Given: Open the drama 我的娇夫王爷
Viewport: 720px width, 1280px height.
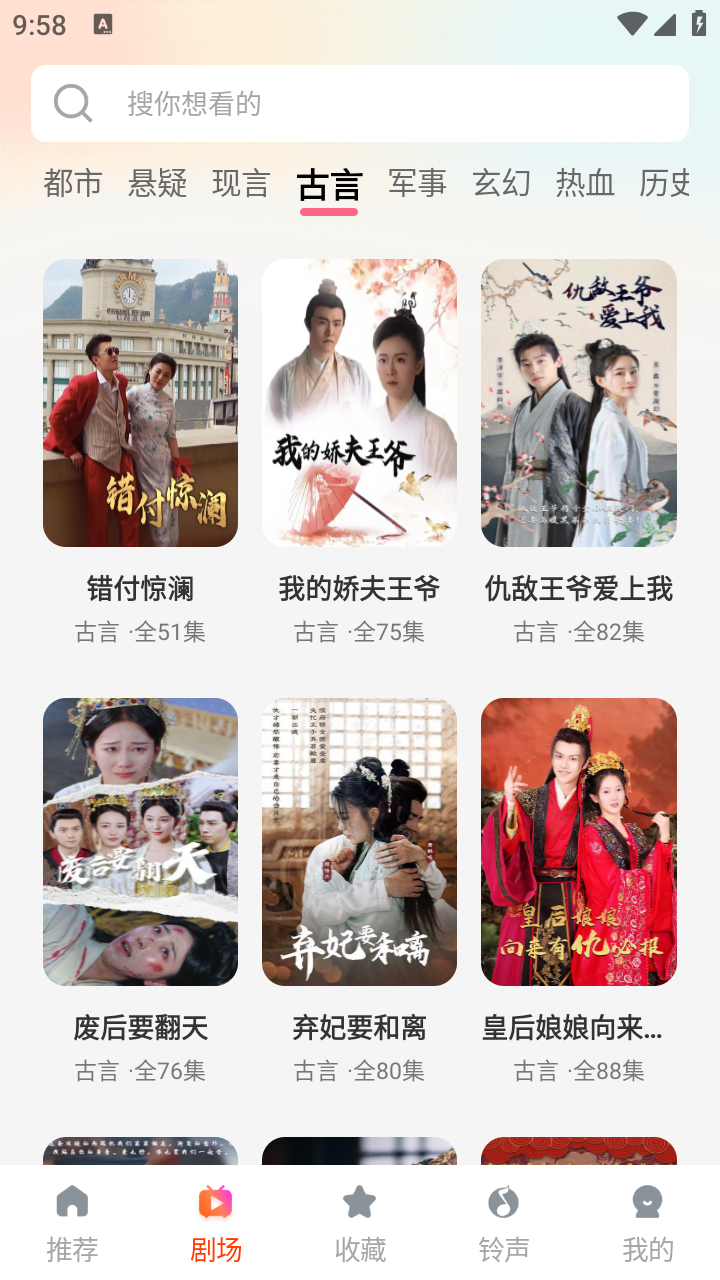Looking at the screenshot, I should click(x=359, y=402).
